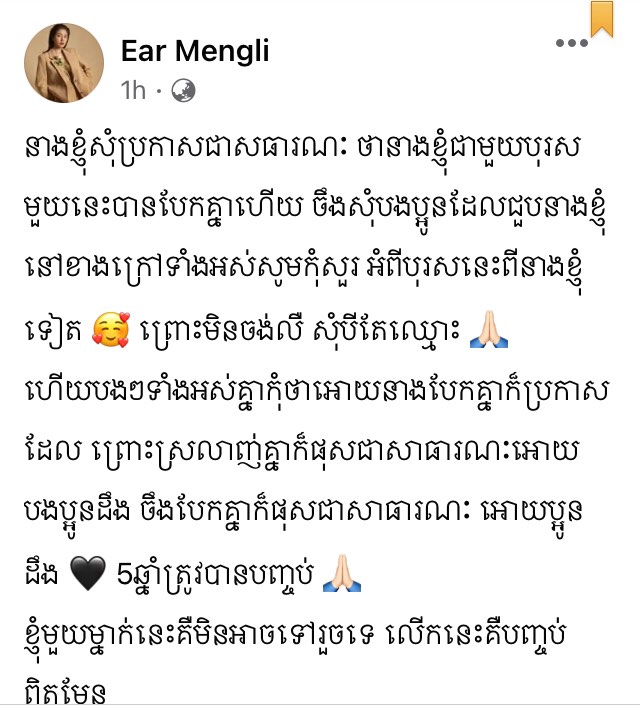Open the post's three-dot options menu

[572, 43]
